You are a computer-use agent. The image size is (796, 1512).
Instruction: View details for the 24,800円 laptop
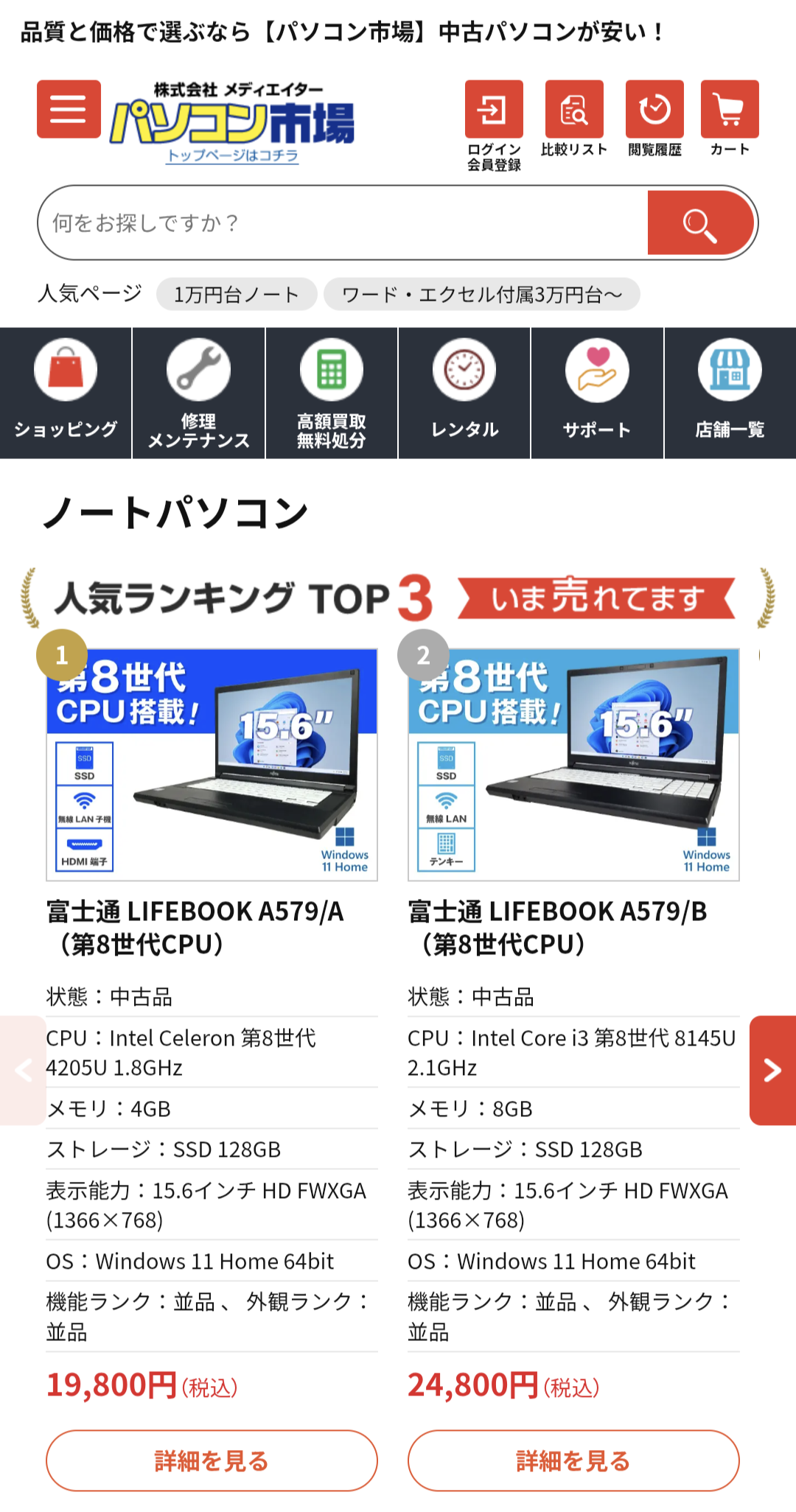(x=573, y=1460)
